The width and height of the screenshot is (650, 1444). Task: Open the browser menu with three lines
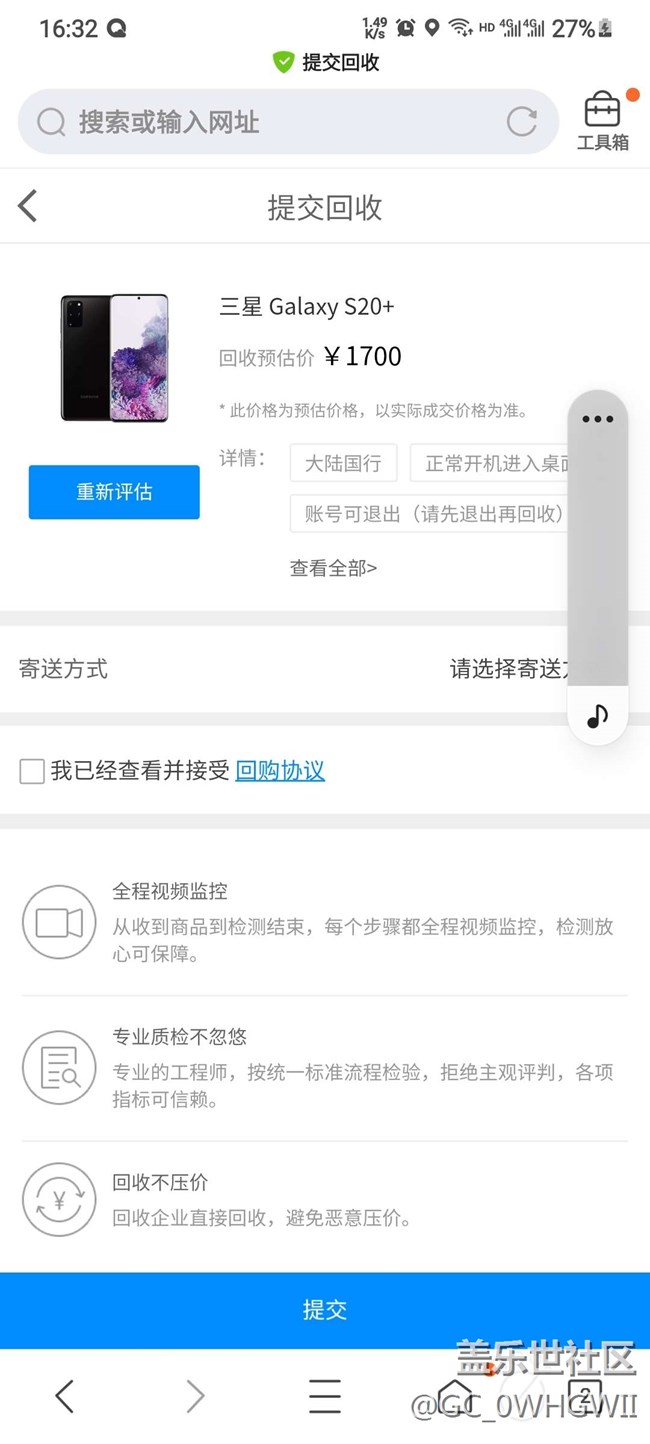coord(325,1396)
